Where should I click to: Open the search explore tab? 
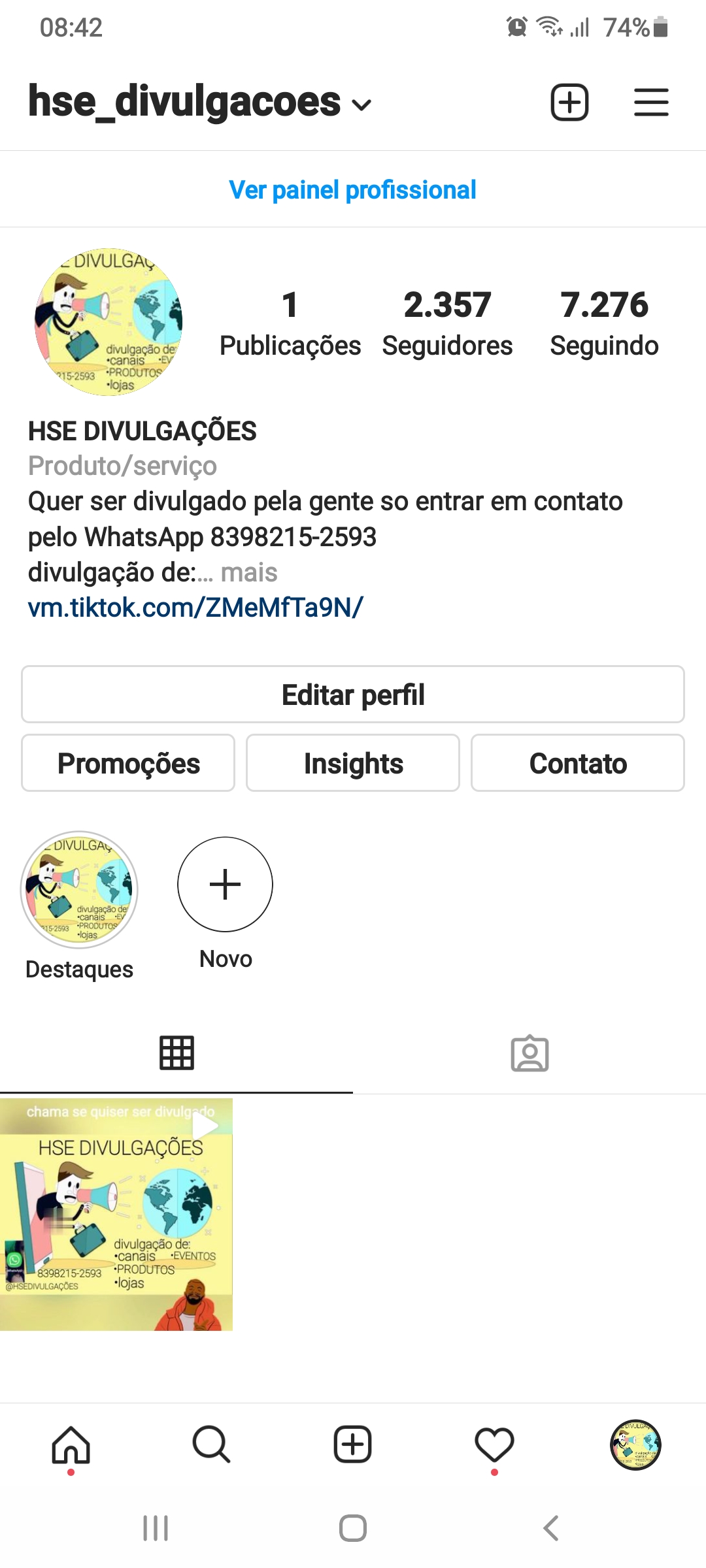click(211, 1445)
